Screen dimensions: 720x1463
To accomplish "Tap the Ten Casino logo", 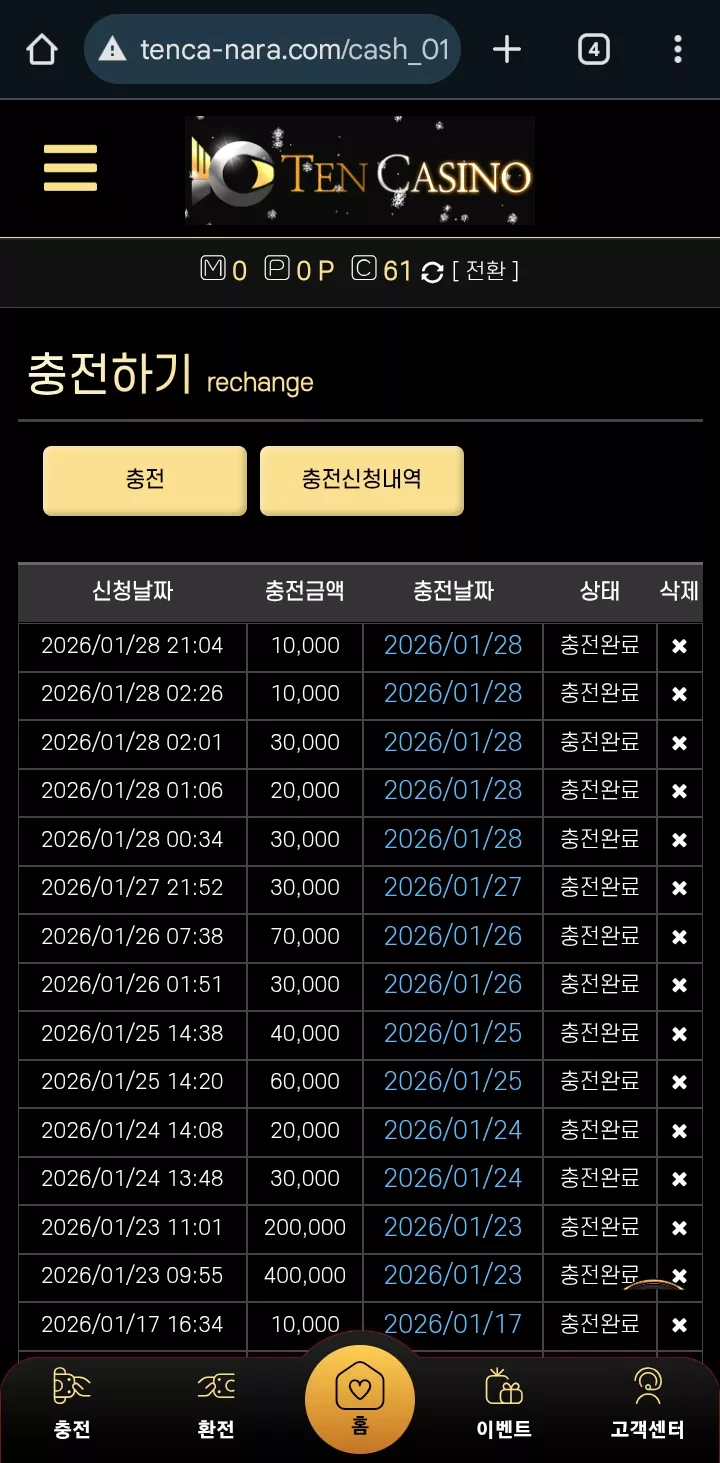I will point(360,170).
